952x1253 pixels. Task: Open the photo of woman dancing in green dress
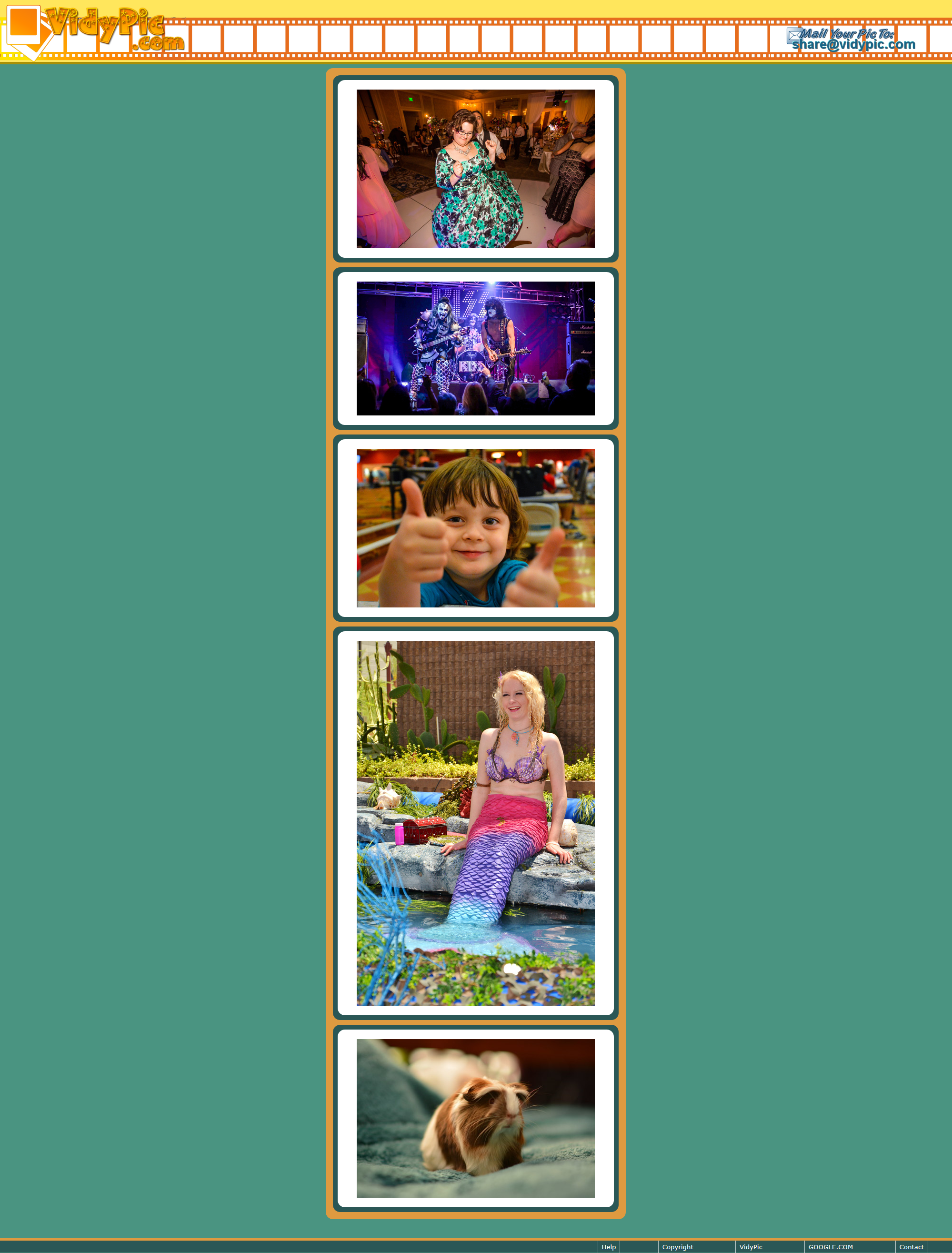pos(475,168)
